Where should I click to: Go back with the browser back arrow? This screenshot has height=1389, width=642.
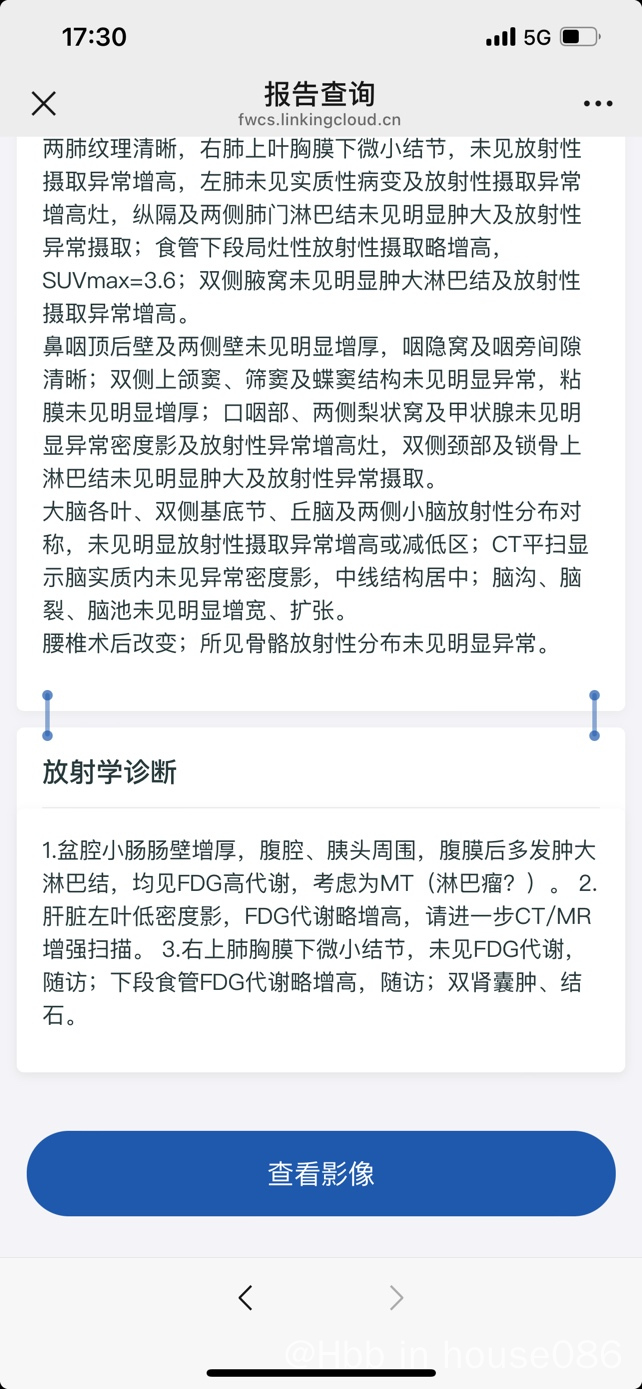coord(246,1298)
